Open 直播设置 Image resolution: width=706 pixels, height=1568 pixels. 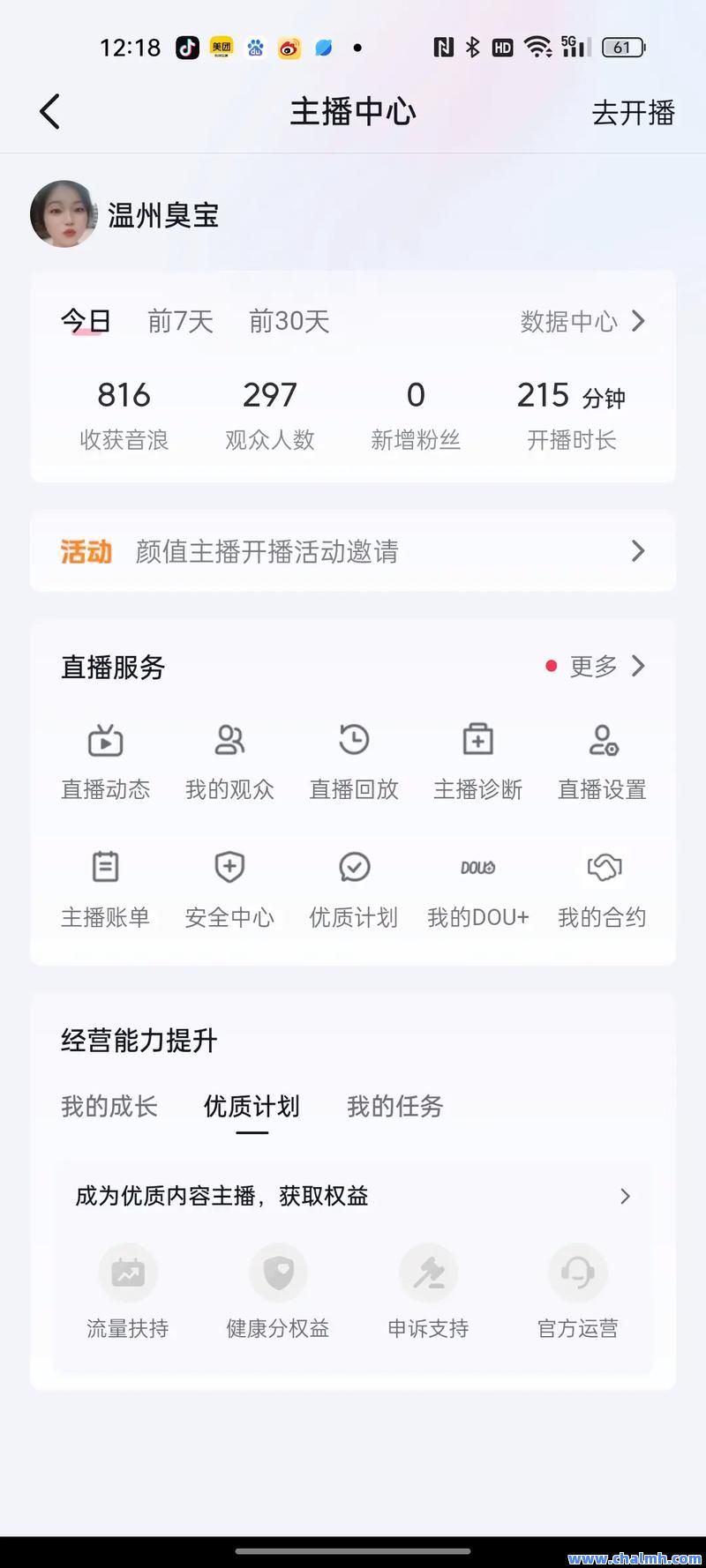[602, 761]
